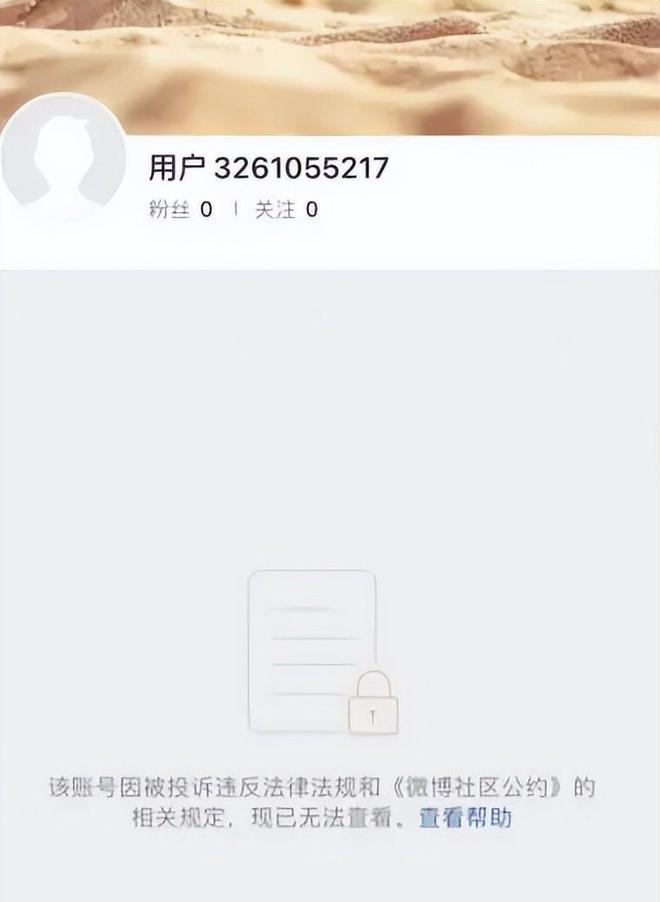
Task: Open the 查看帮助 help link
Action: (465, 818)
